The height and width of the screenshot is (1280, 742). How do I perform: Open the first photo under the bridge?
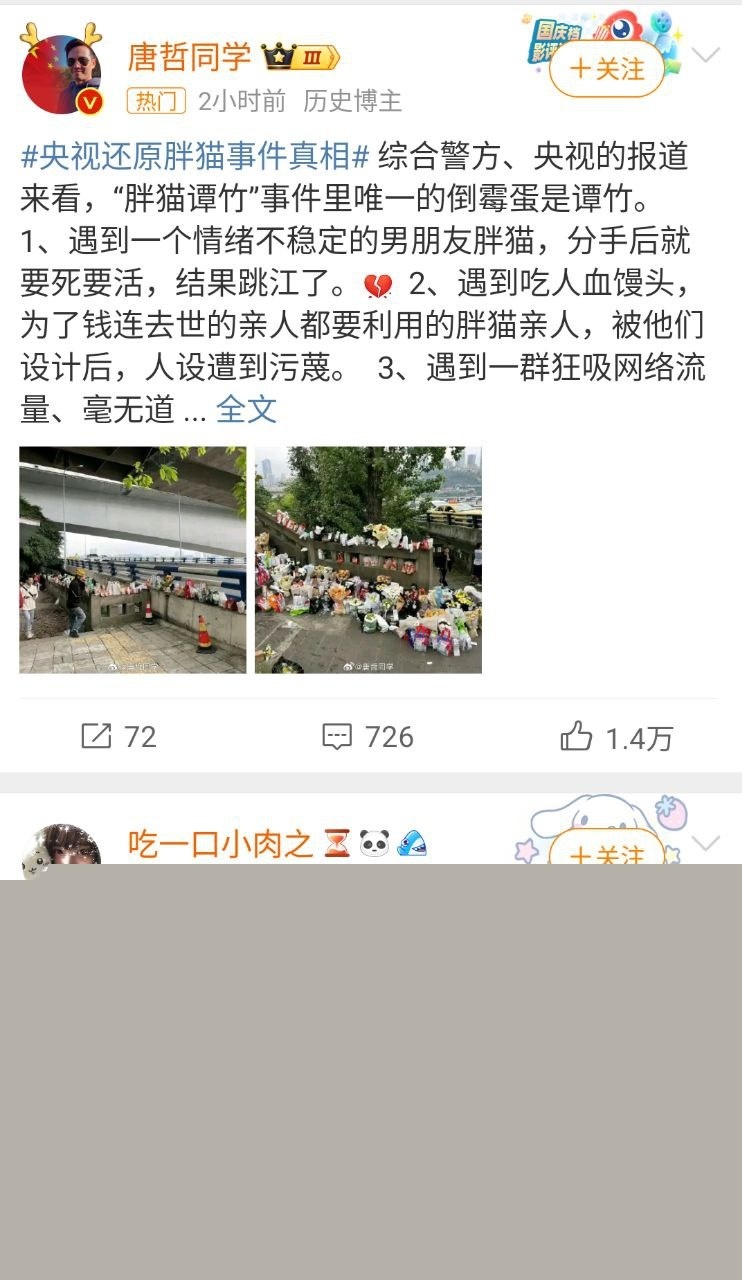(x=132, y=559)
